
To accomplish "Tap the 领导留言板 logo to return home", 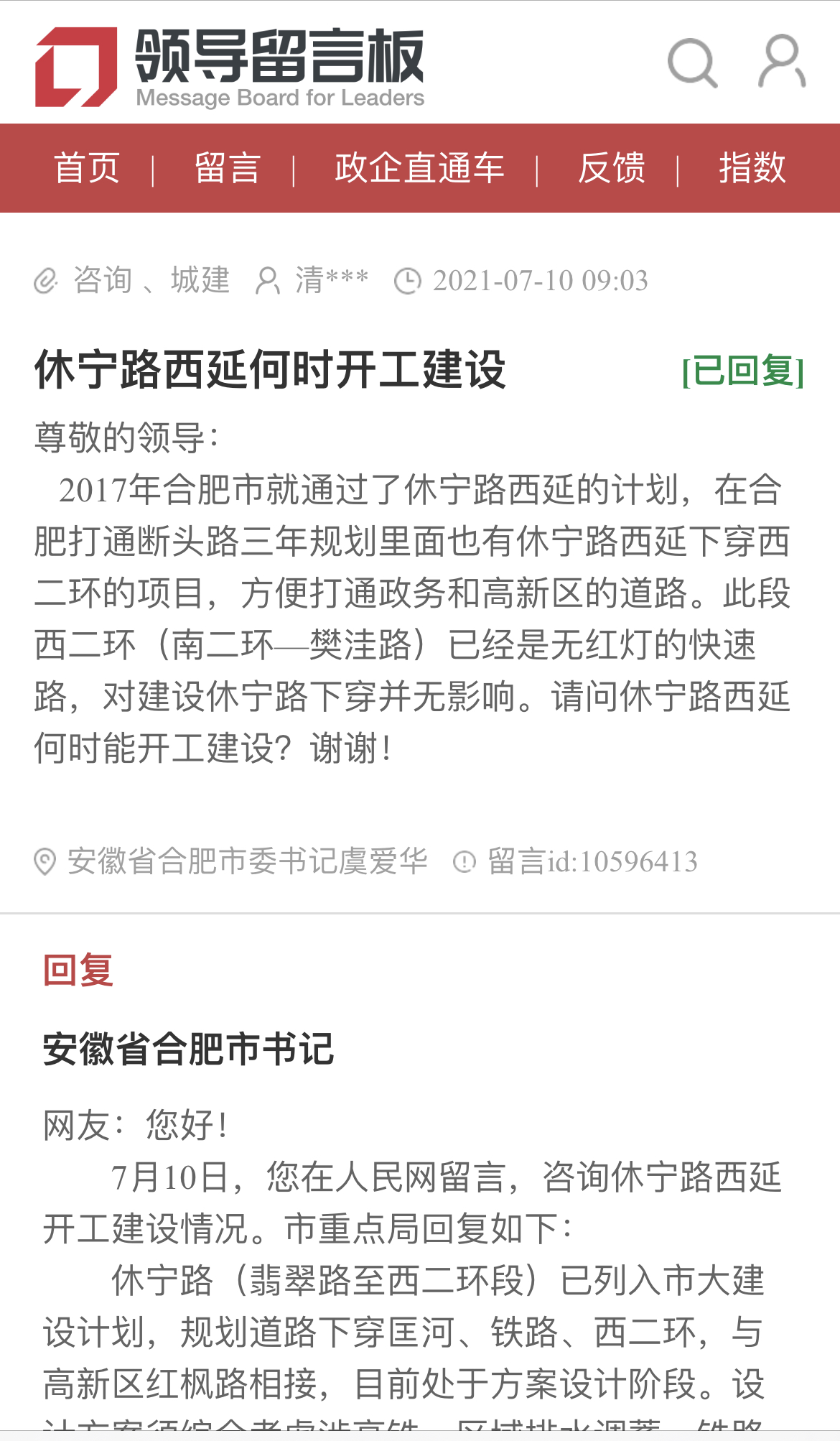I will (230, 68).
